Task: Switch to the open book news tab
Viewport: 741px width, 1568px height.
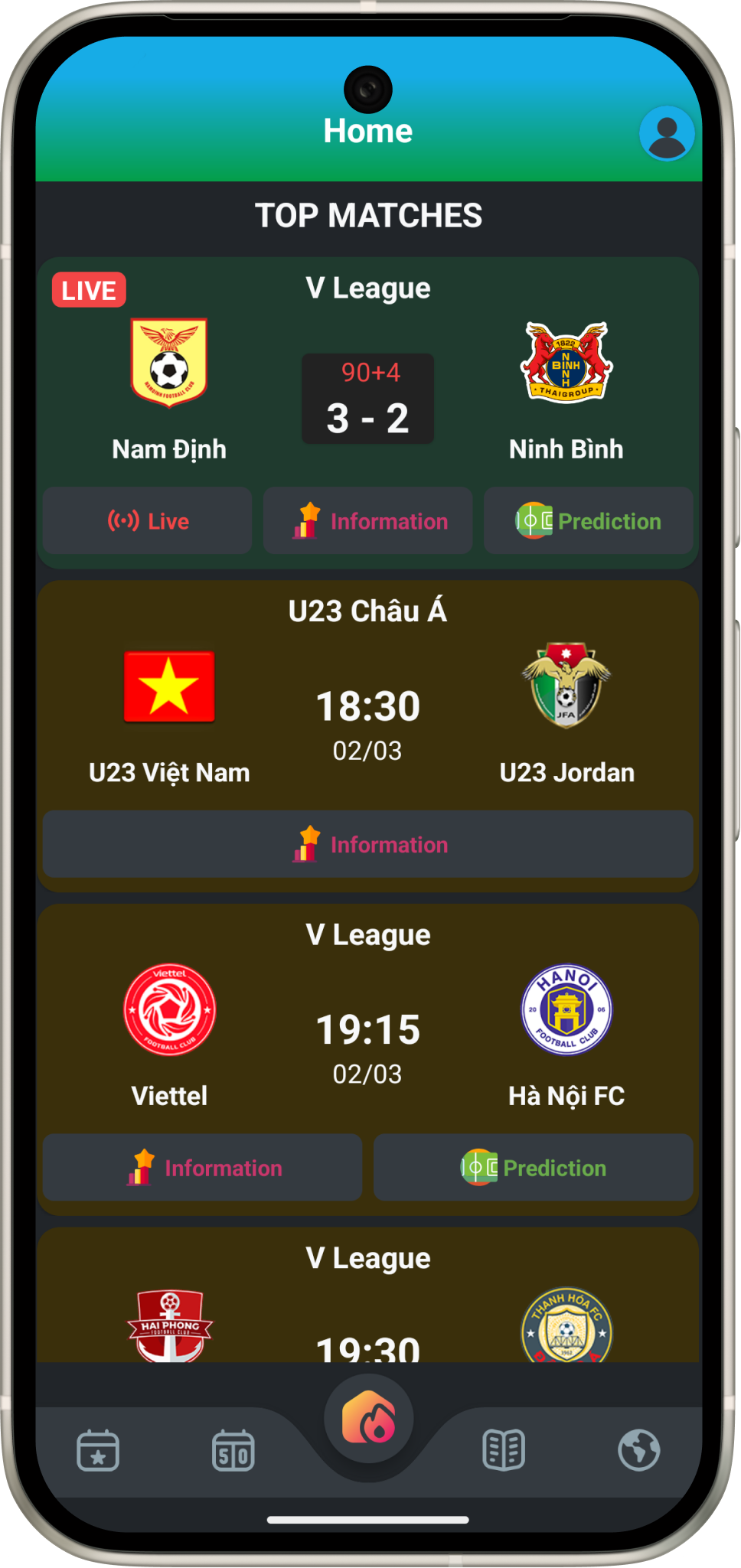Action: click(x=504, y=1449)
